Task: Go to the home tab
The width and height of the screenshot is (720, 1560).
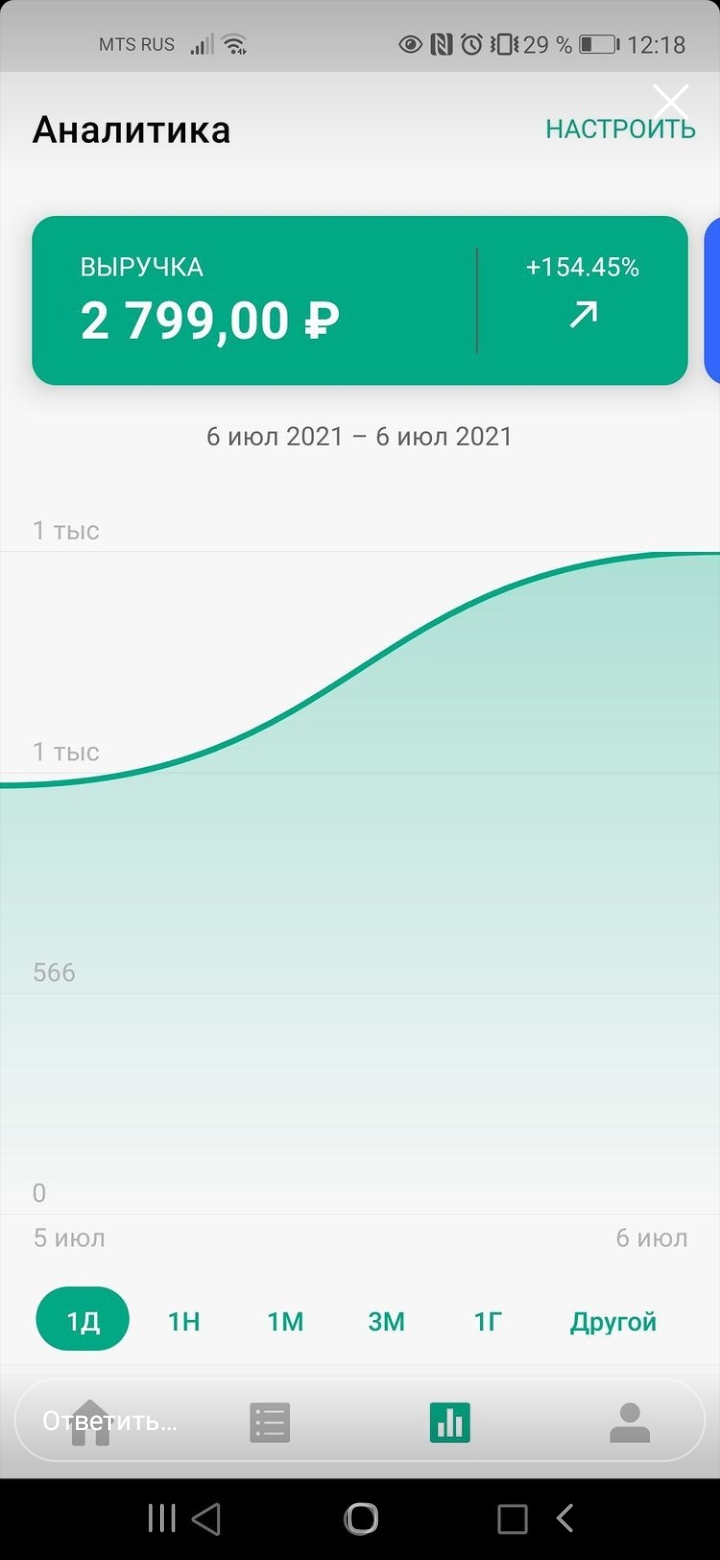Action: 90,1422
